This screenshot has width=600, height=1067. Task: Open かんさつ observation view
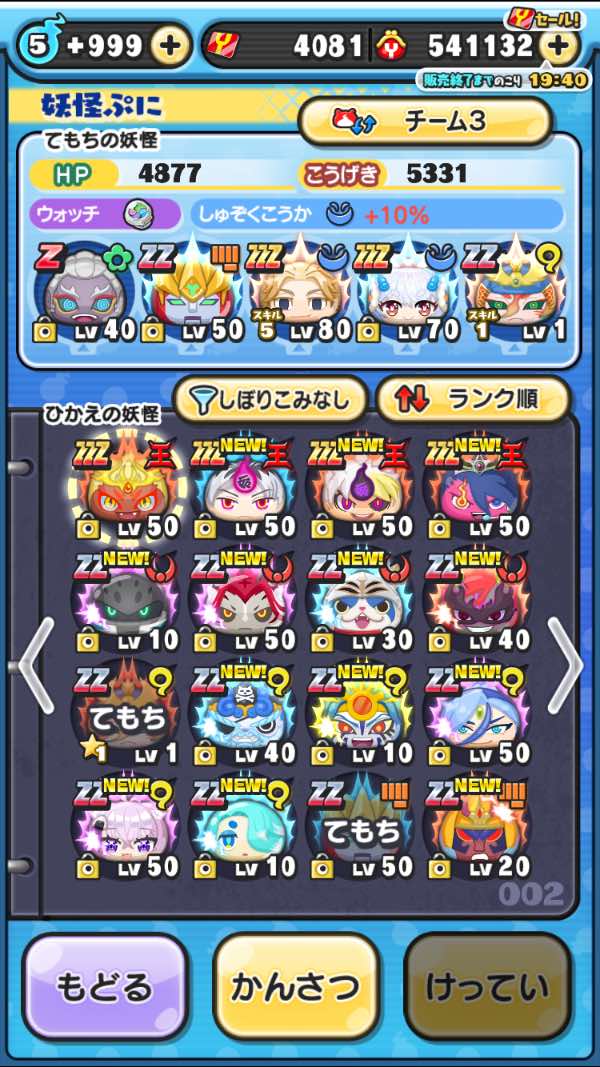(296, 987)
